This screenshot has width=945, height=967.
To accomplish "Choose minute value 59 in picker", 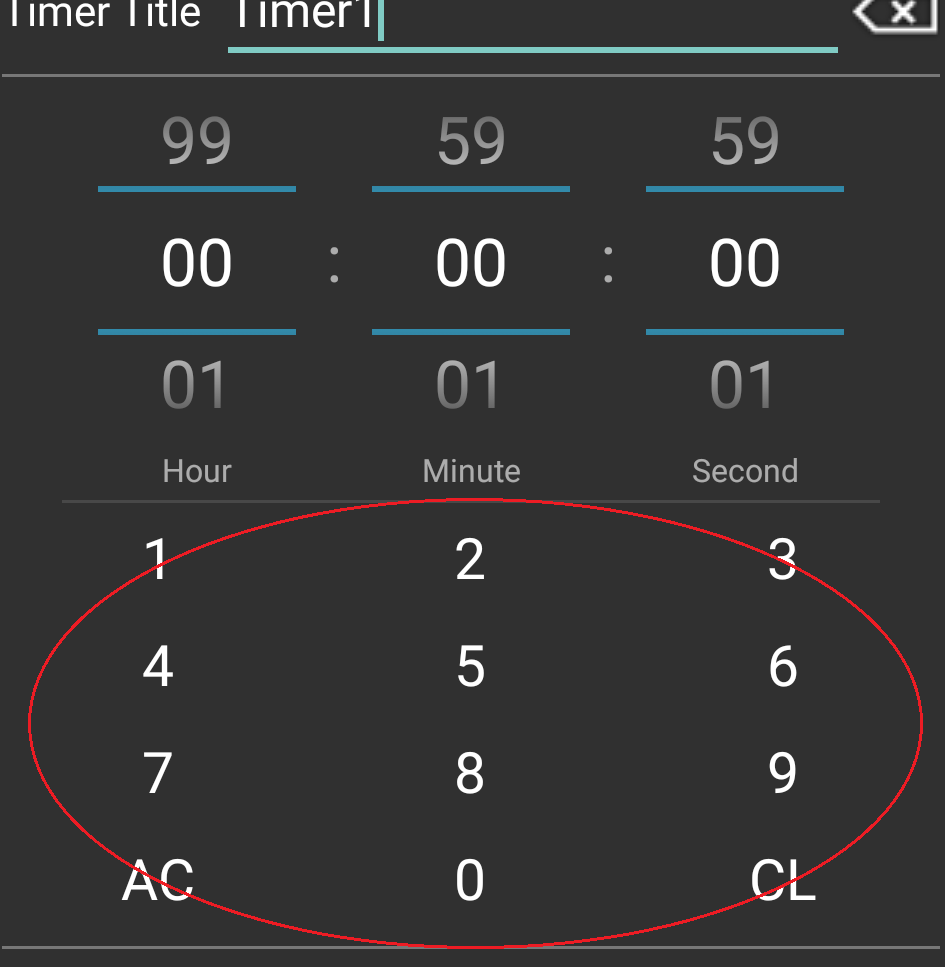I will tap(471, 141).
